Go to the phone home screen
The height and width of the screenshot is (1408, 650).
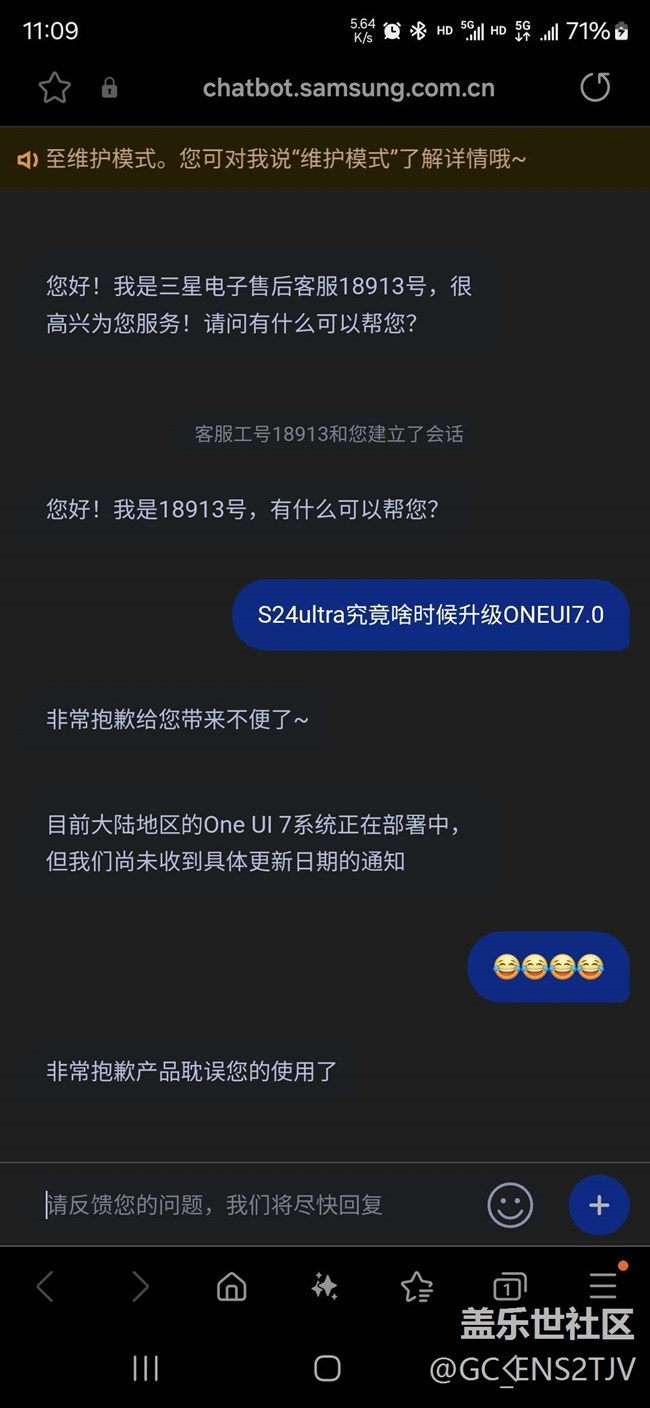click(x=327, y=1369)
